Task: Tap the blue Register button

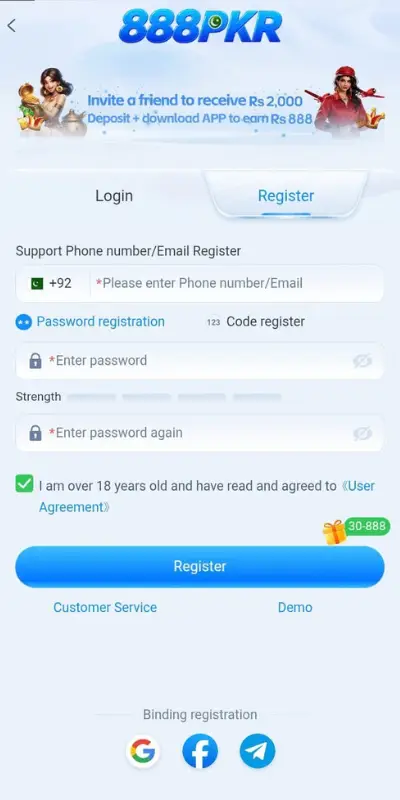Action: pyautogui.click(x=199, y=566)
